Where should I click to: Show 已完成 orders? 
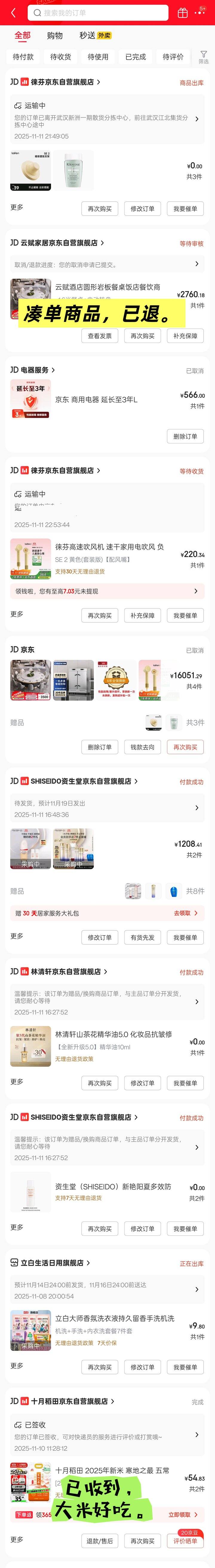click(x=135, y=57)
